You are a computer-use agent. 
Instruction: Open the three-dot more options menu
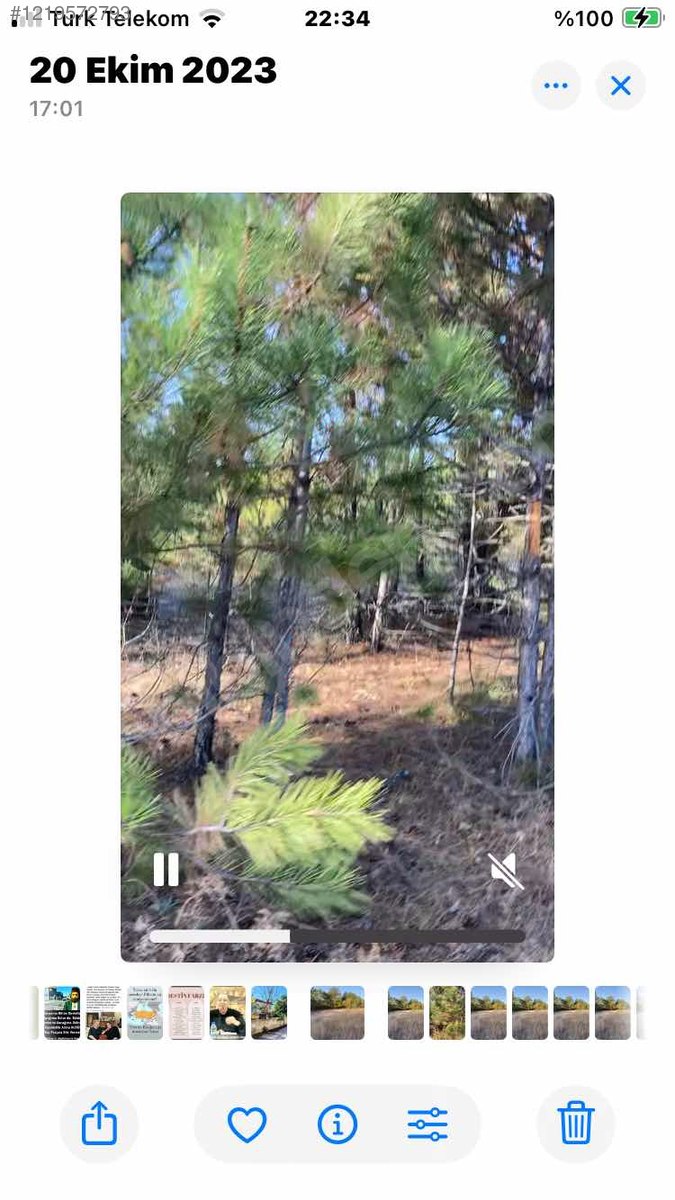(556, 86)
